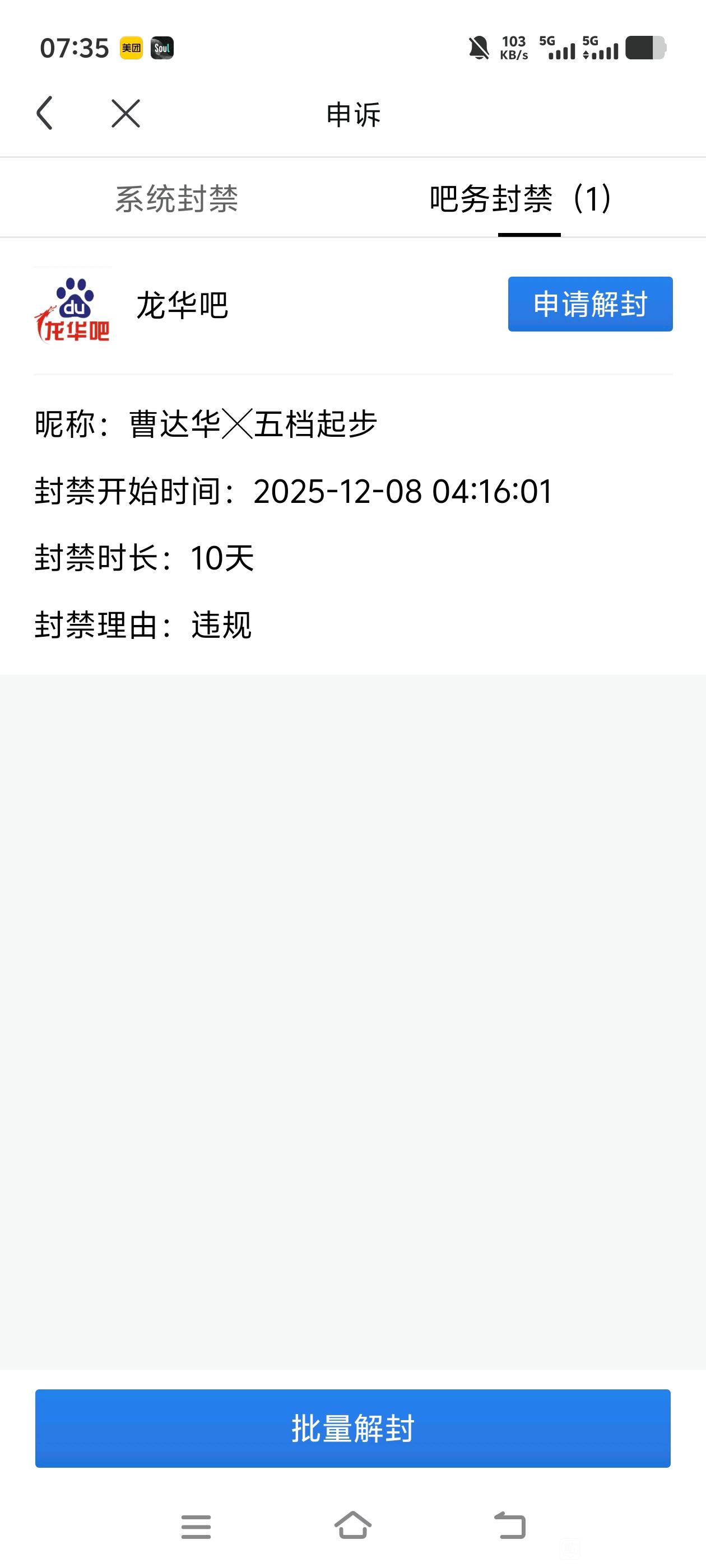Screen dimensions: 706x1568
Task: Open the system recent apps menu
Action: coord(196,1527)
